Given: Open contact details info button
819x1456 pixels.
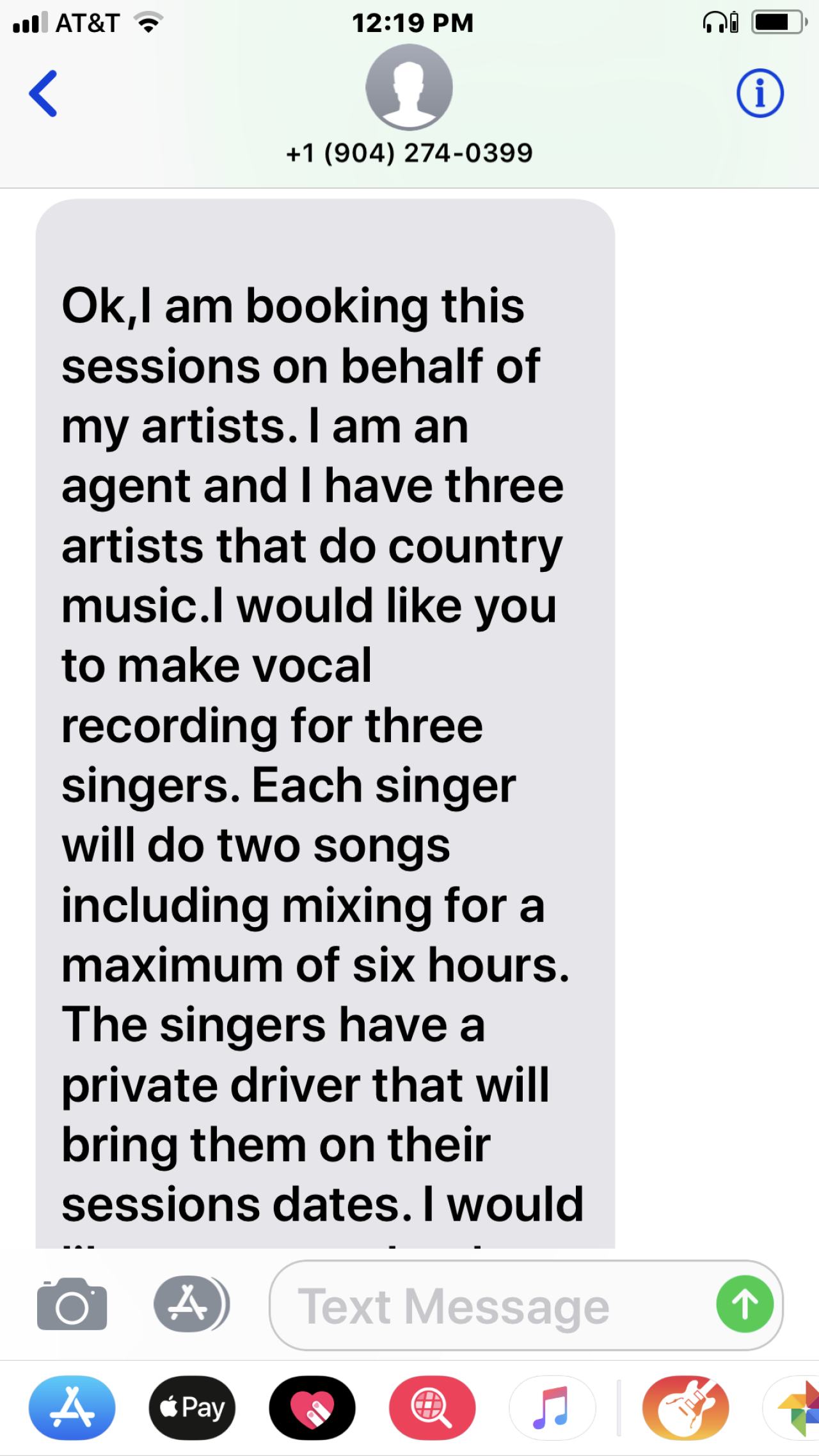Looking at the screenshot, I should [x=759, y=93].
